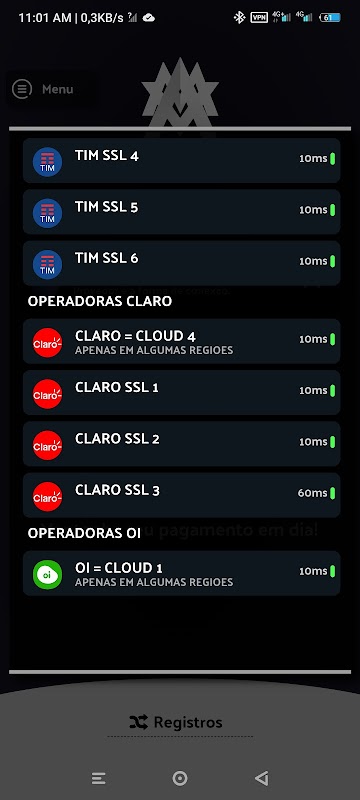The height and width of the screenshot is (800, 360).
Task: Choose the OI = CLOUD 1 server
Action: tap(182, 573)
